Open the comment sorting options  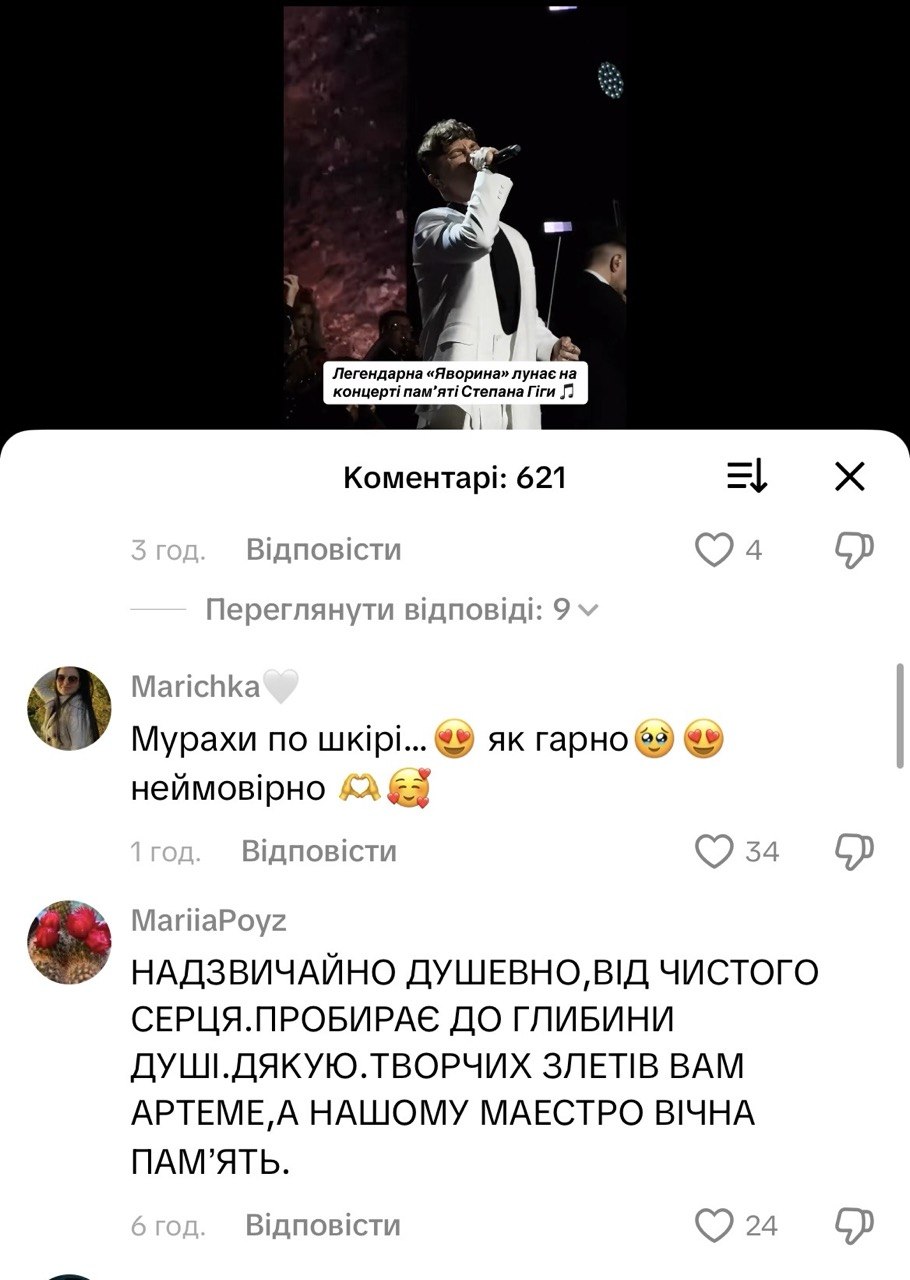(x=747, y=479)
